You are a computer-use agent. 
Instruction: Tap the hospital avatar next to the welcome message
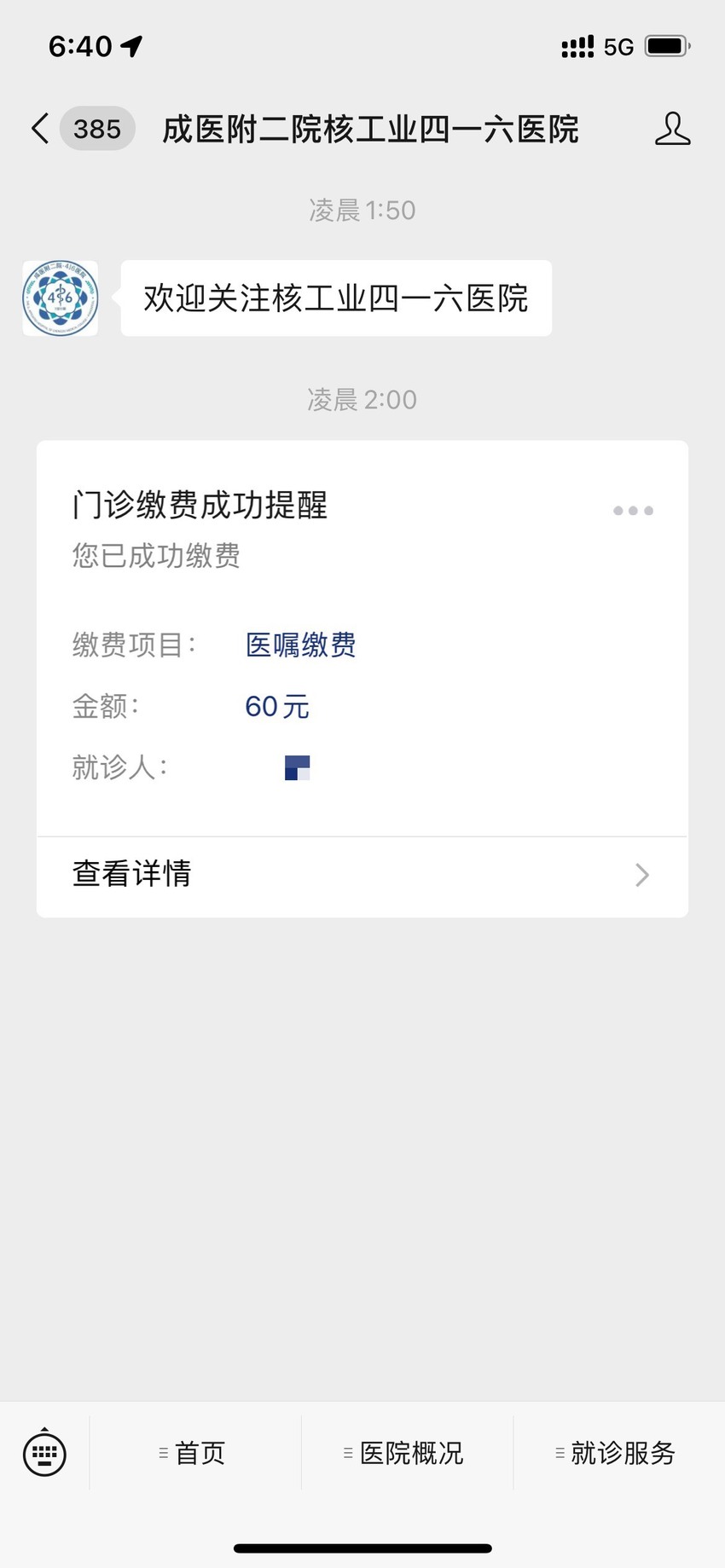coord(60,298)
